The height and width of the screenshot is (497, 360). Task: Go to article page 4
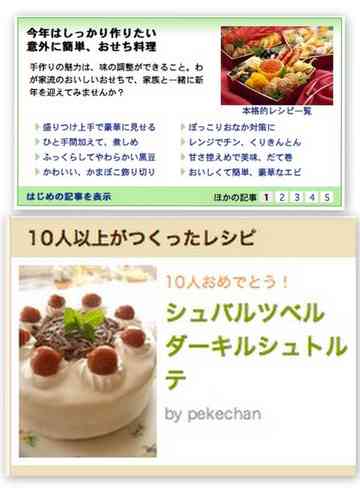312,197
